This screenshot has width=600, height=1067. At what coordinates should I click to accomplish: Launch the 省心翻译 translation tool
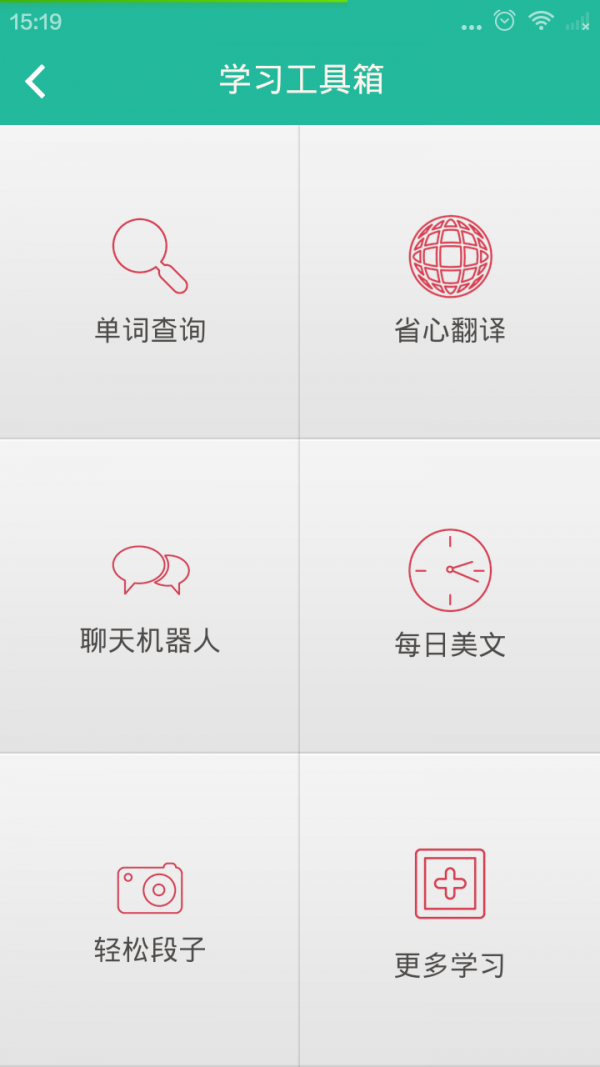450,281
